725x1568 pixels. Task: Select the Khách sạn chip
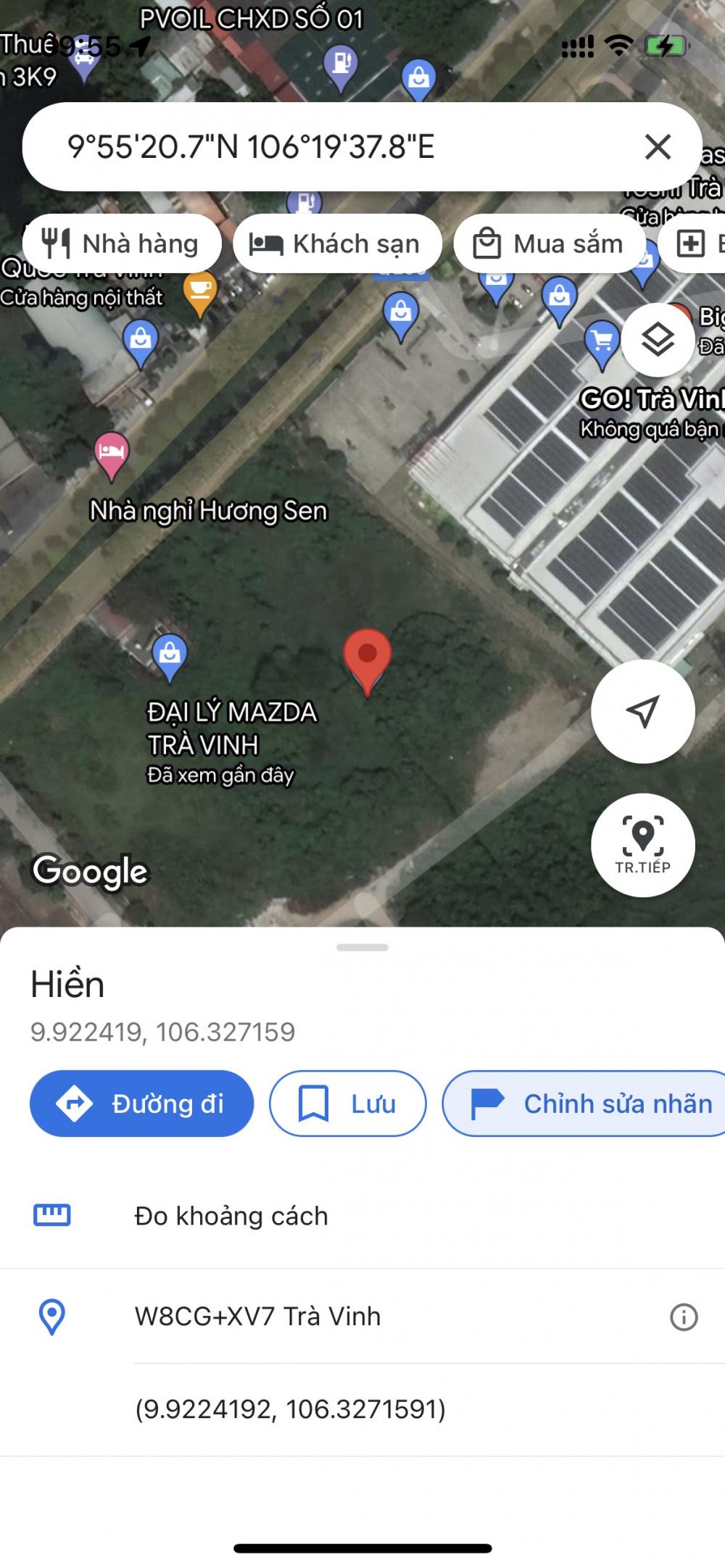(337, 244)
